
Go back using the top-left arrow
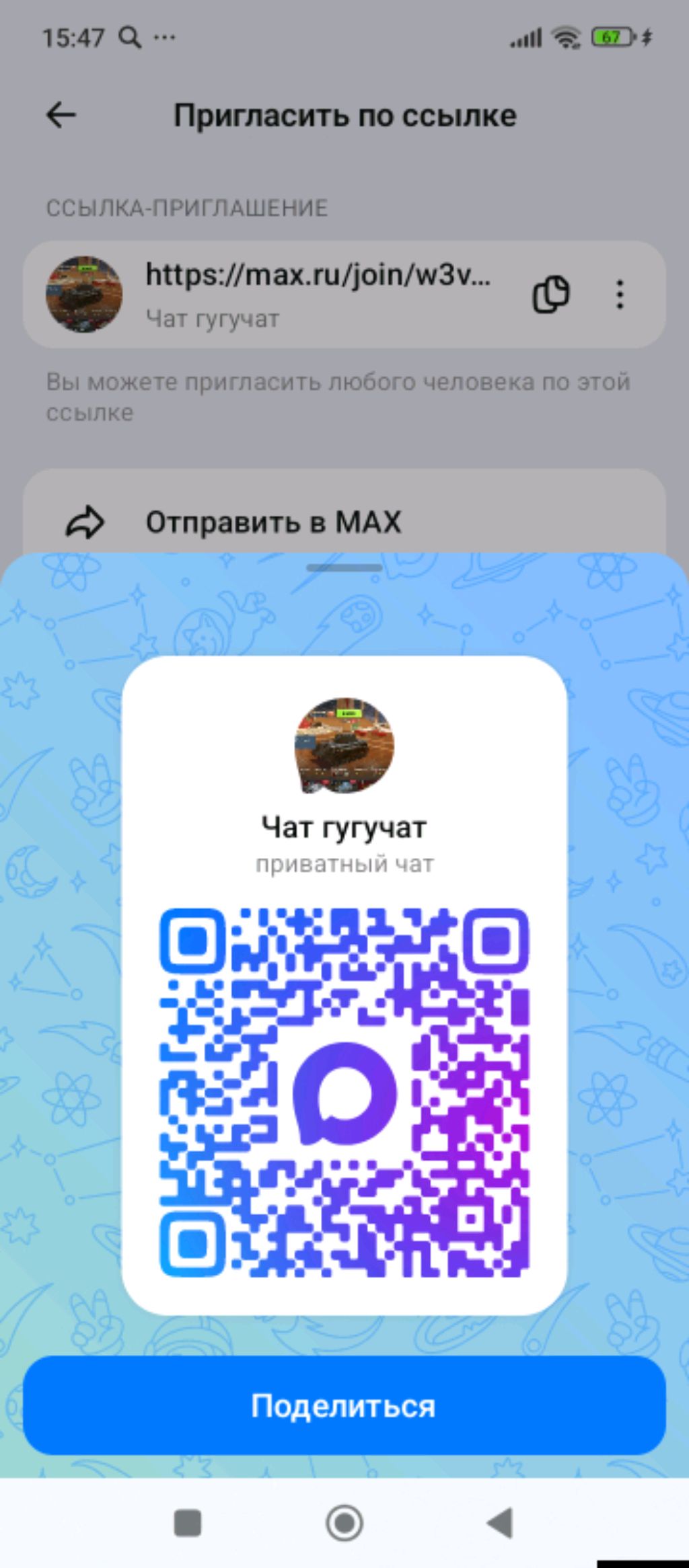tap(61, 116)
